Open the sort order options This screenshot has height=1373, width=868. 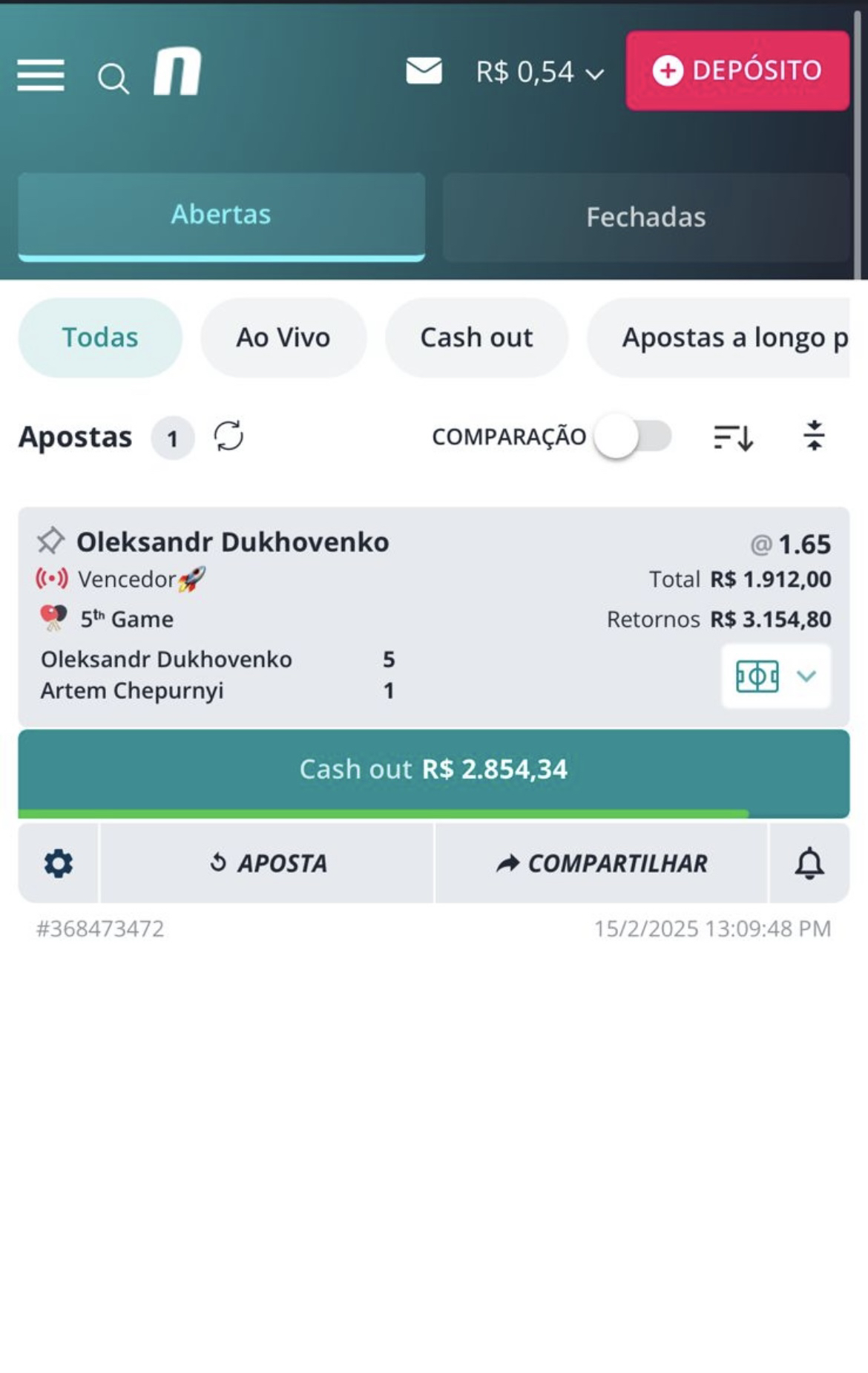[734, 436]
